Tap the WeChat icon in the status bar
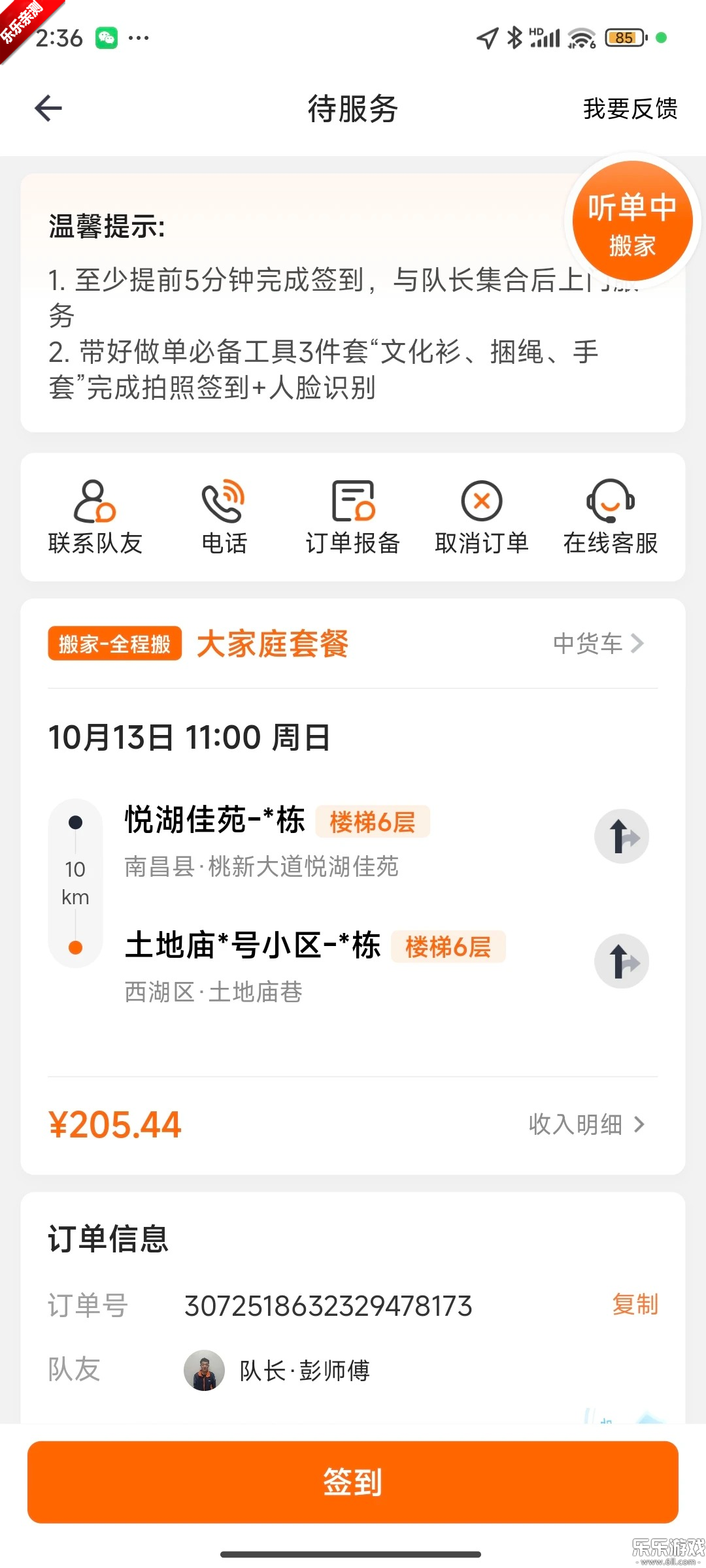 coord(107,37)
